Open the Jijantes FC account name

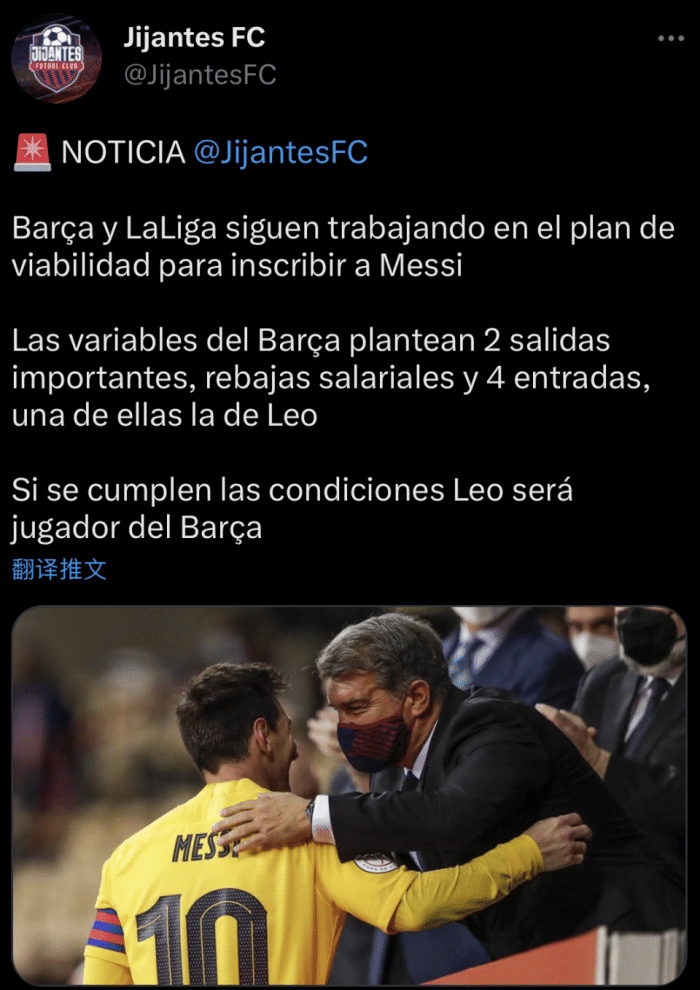[x=194, y=39]
